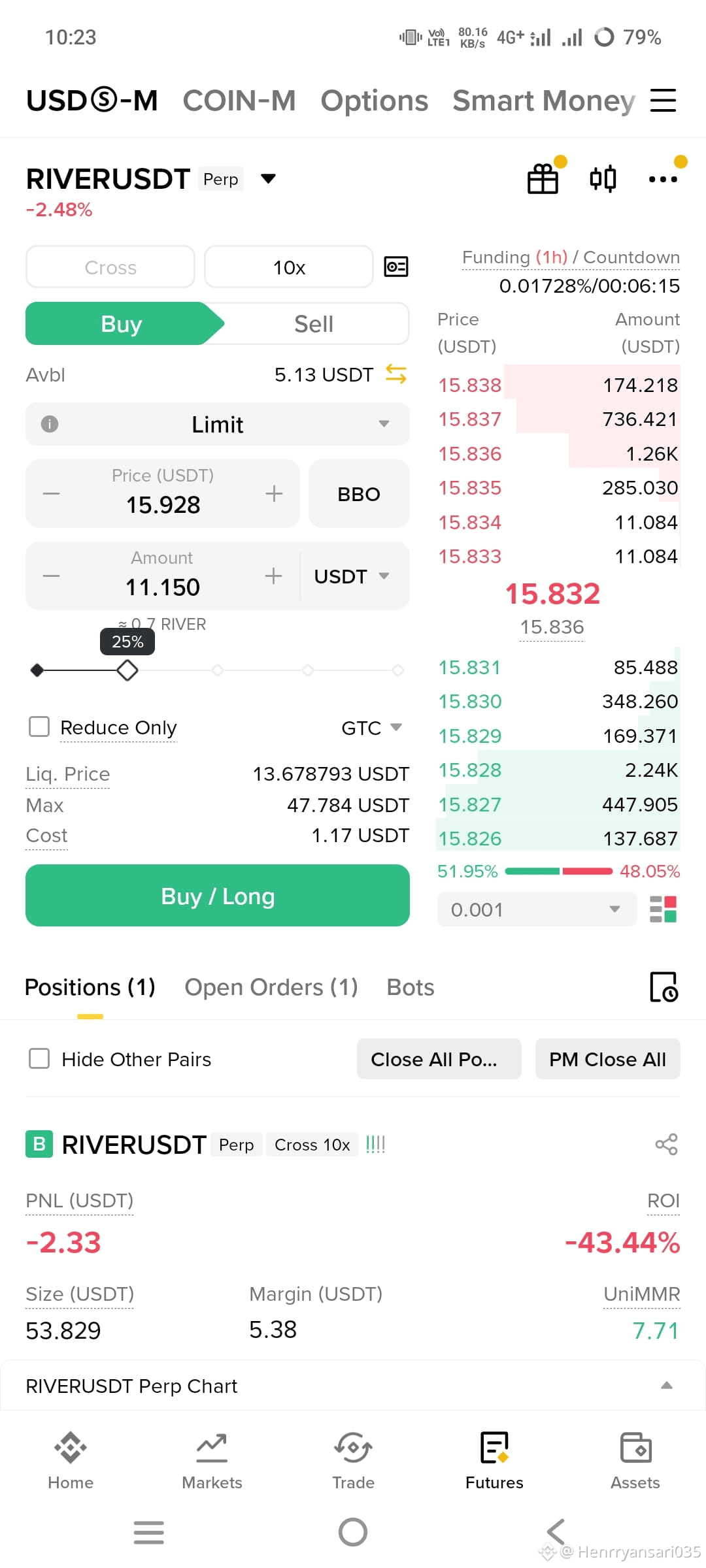Open the candlestick chart icon
This screenshot has height=1568, width=706.
point(603,178)
